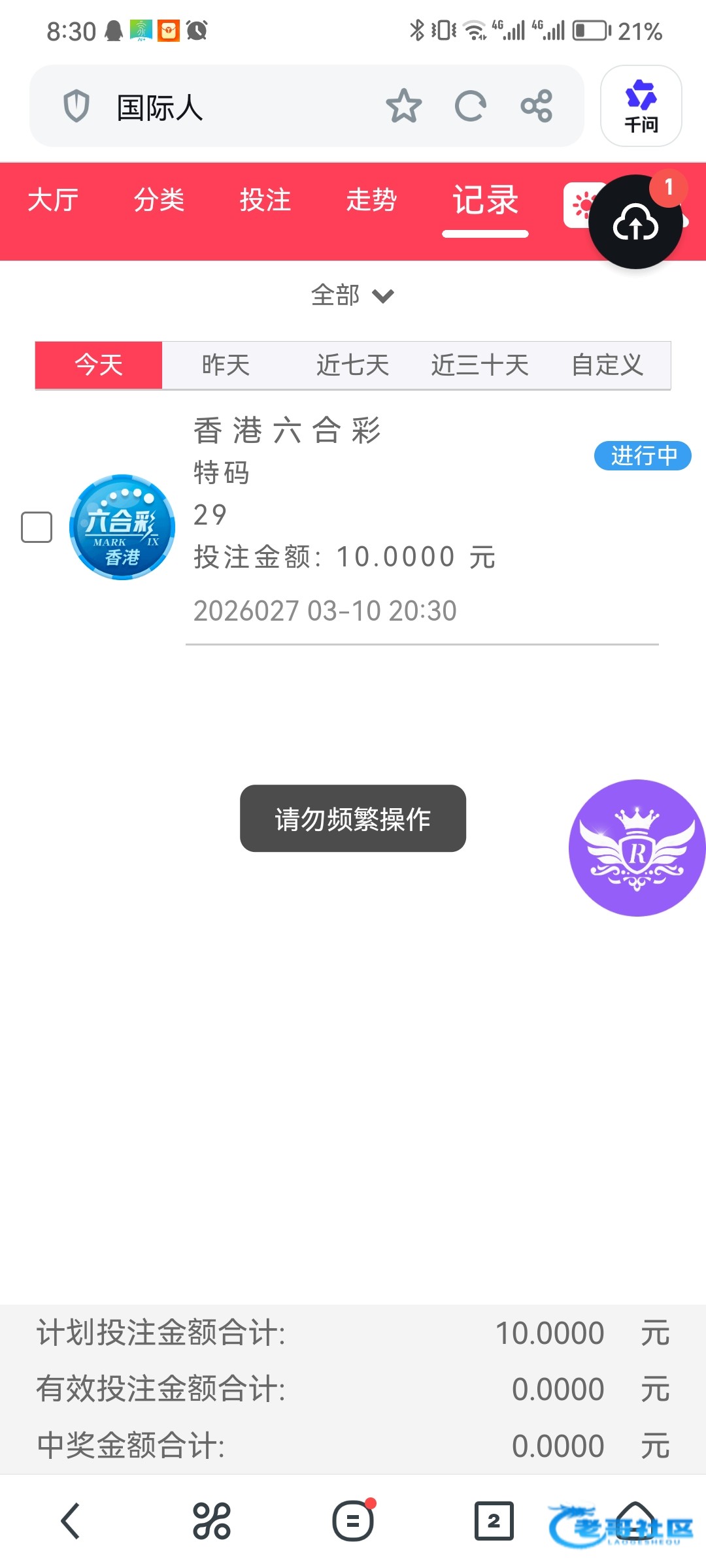Check the box for the 香港六合彩 record
Image resolution: width=706 pixels, height=1568 pixels.
pyautogui.click(x=37, y=527)
